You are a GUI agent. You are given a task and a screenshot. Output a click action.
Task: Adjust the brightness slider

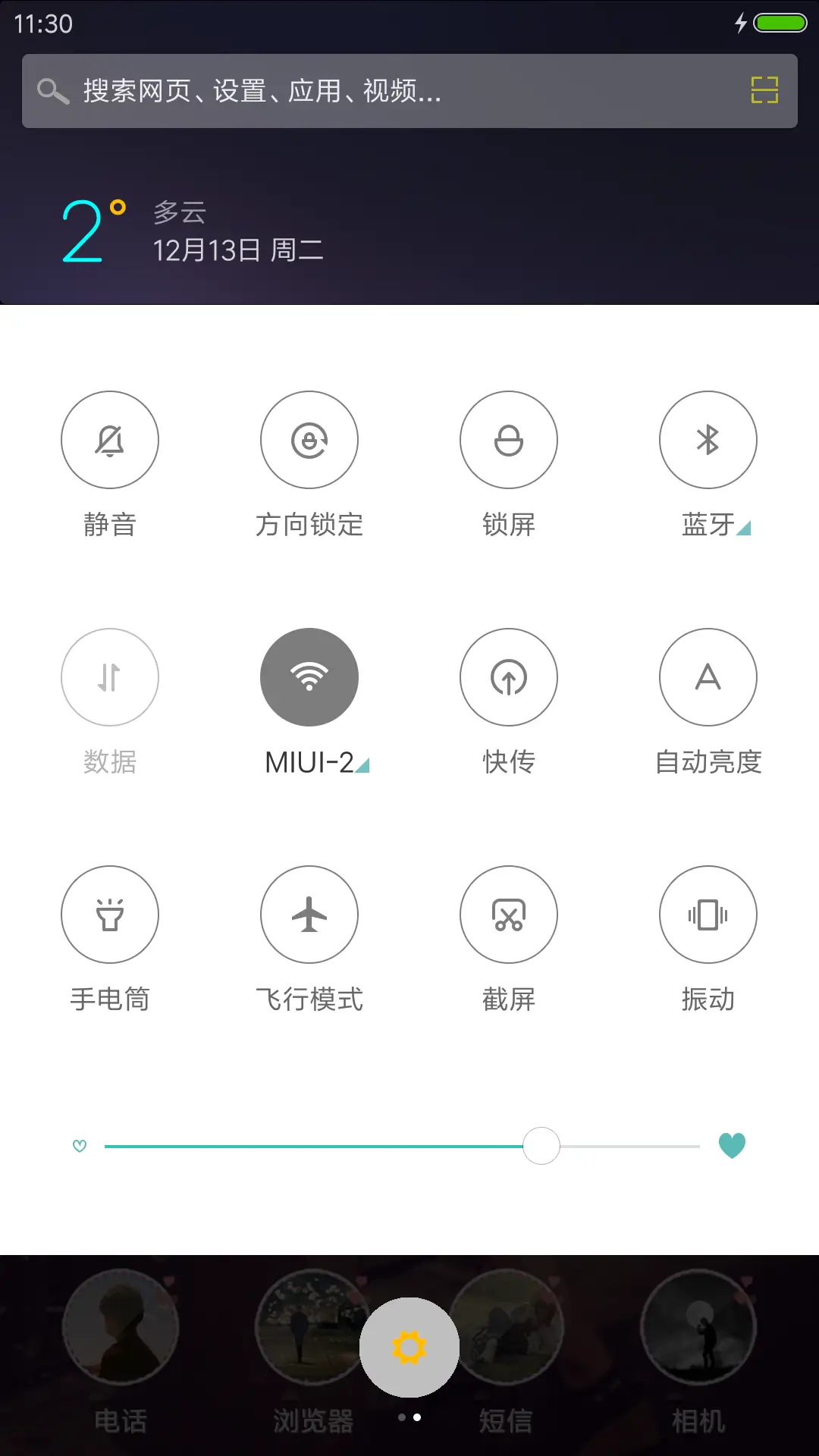click(541, 1147)
